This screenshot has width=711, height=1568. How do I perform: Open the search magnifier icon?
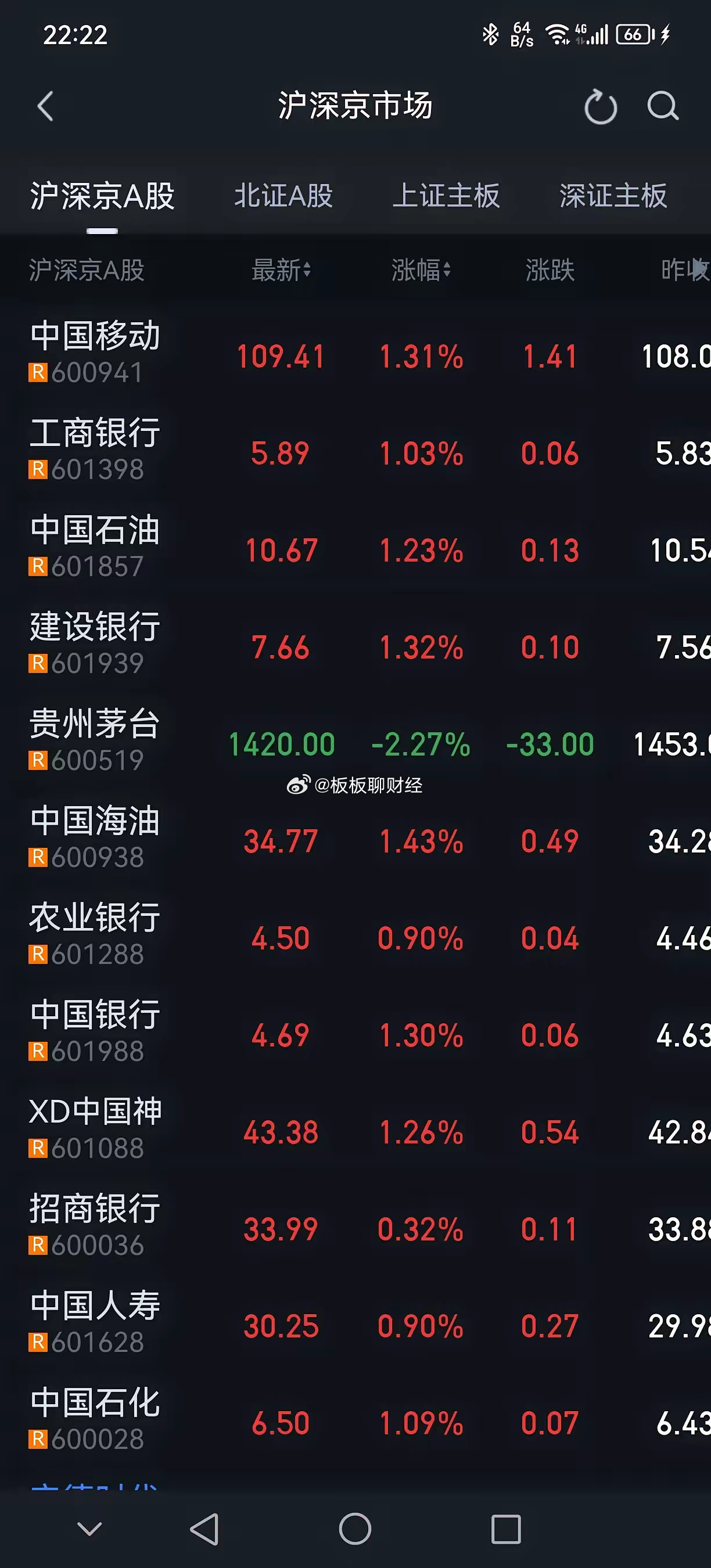tap(663, 106)
